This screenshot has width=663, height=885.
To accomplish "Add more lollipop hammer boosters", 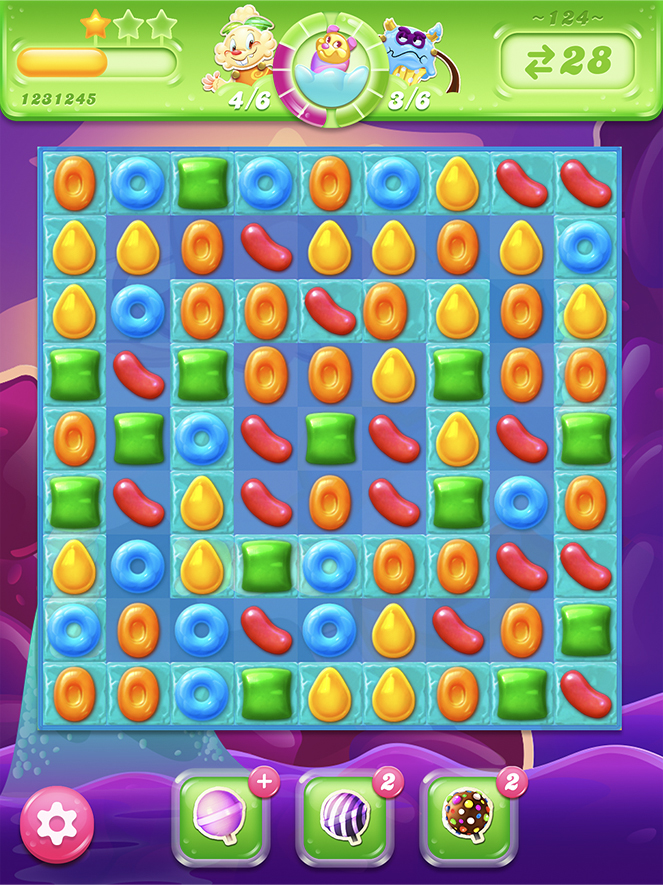I will click(265, 782).
